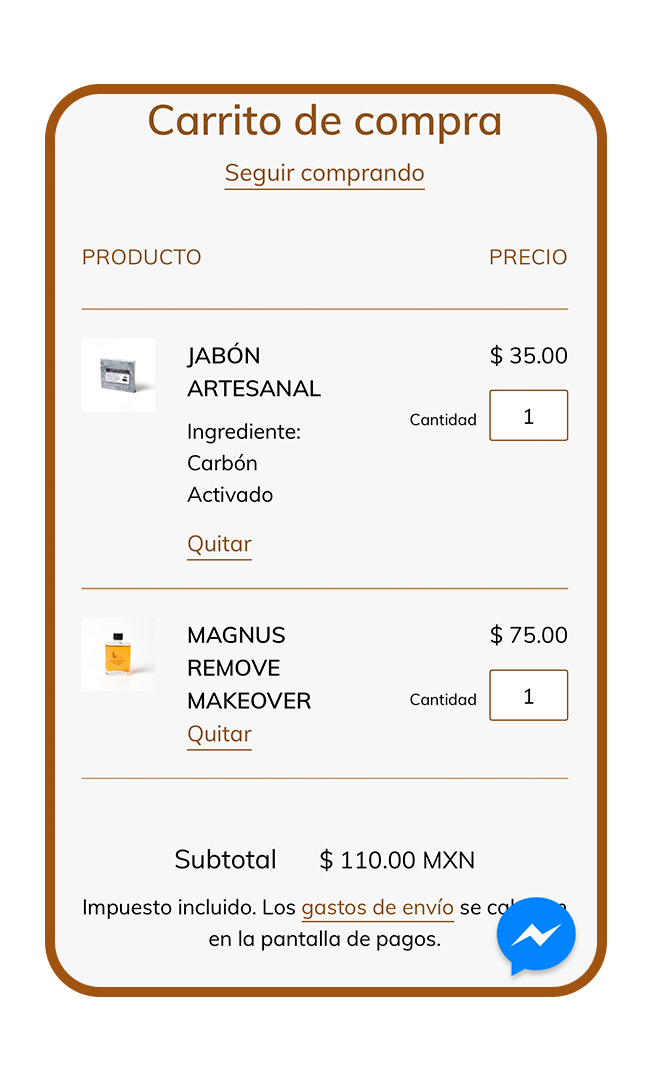This screenshot has width=651, height=1080.
Task: Remove Magnus Remove Makeover with Quitar
Action: (x=219, y=734)
